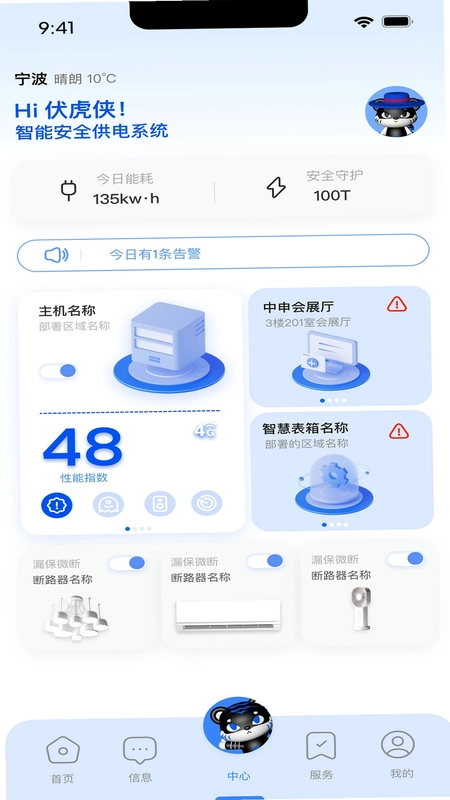450x800 pixels.
Task: Open today's alert notice banner
Action: click(223, 253)
